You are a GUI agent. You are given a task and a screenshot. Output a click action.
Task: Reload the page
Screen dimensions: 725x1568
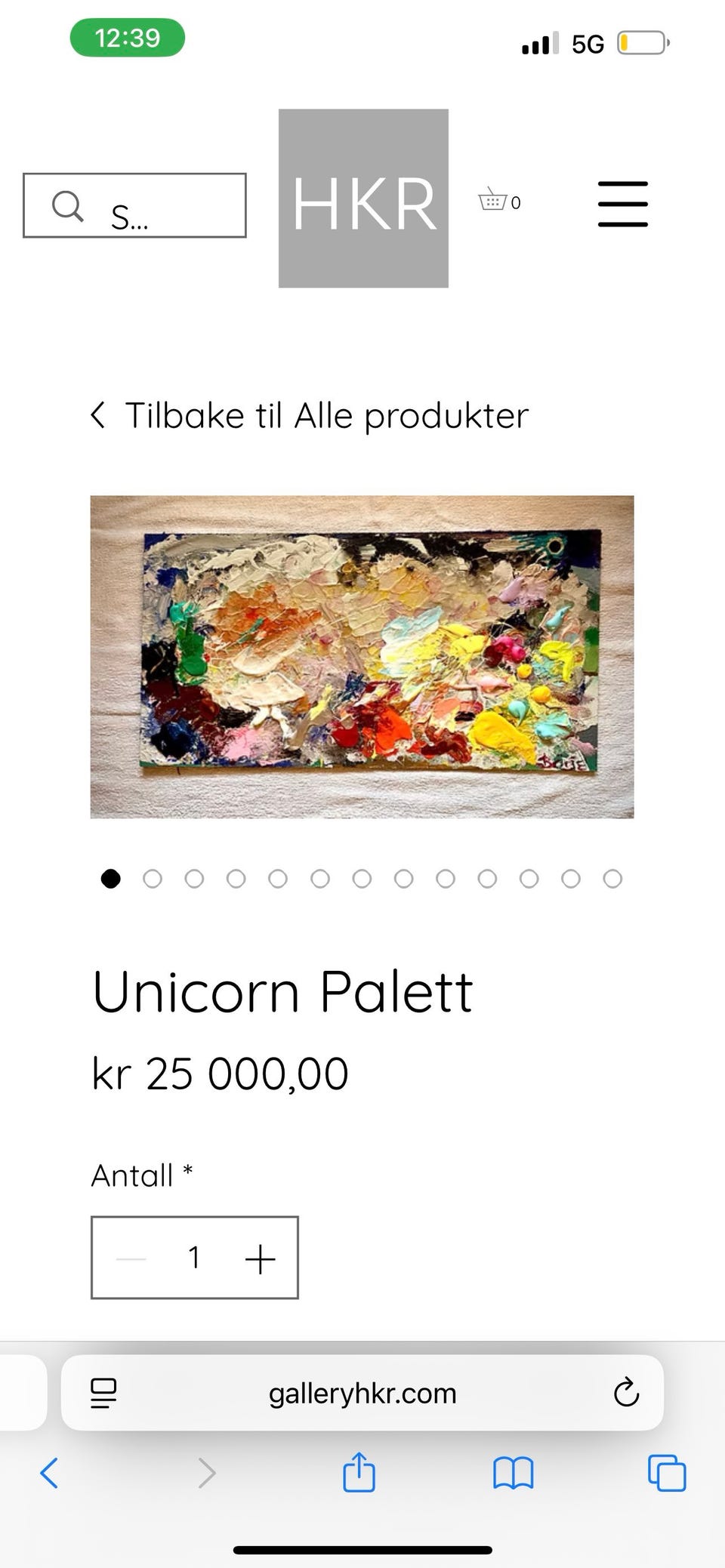click(x=626, y=1393)
